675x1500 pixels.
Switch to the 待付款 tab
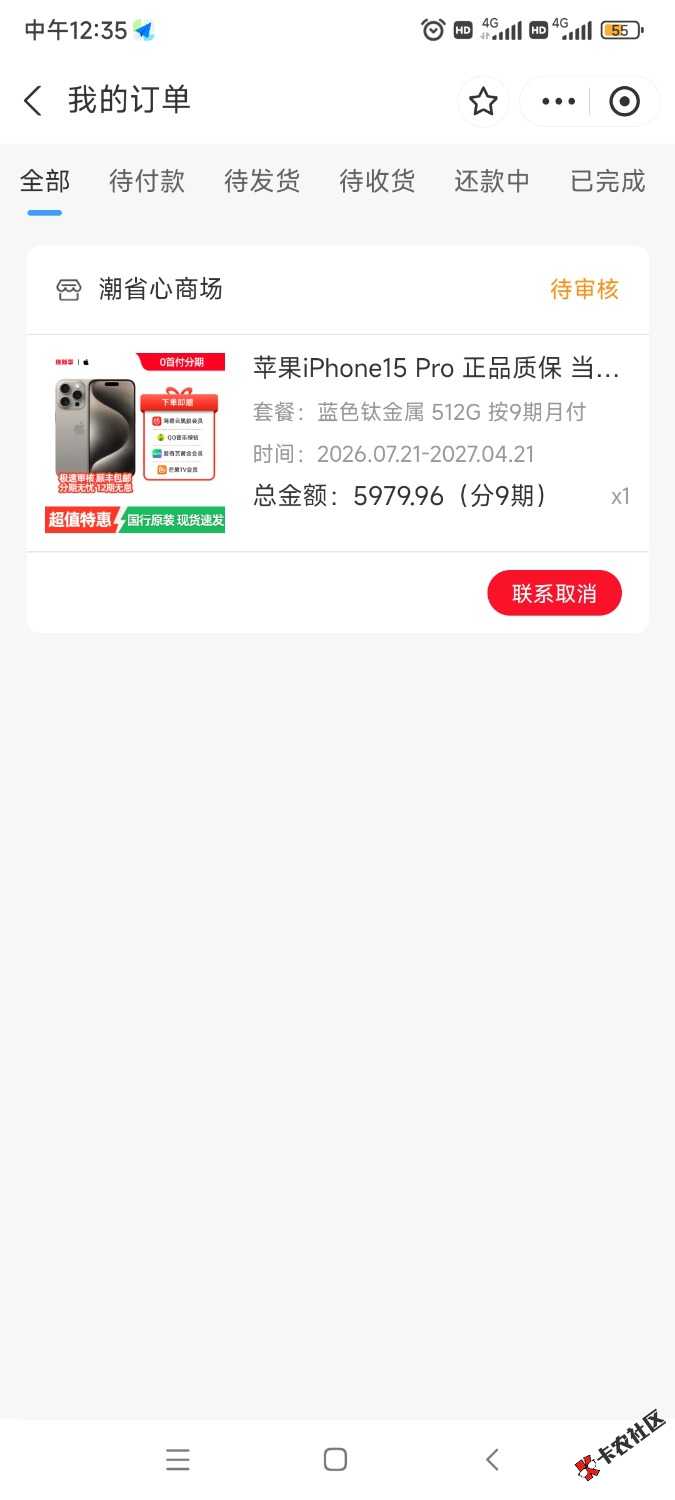pyautogui.click(x=147, y=181)
